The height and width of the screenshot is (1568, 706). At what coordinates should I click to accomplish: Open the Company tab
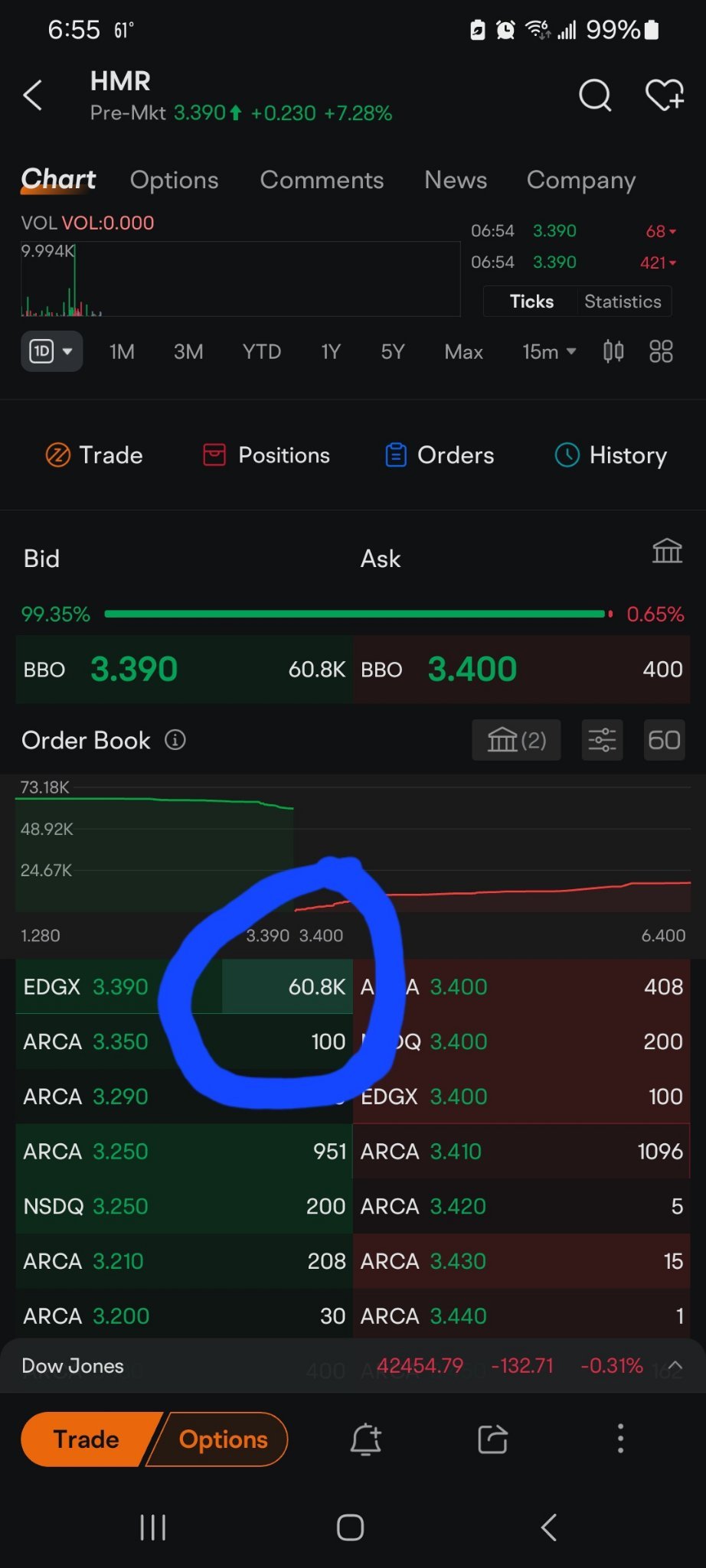point(581,181)
